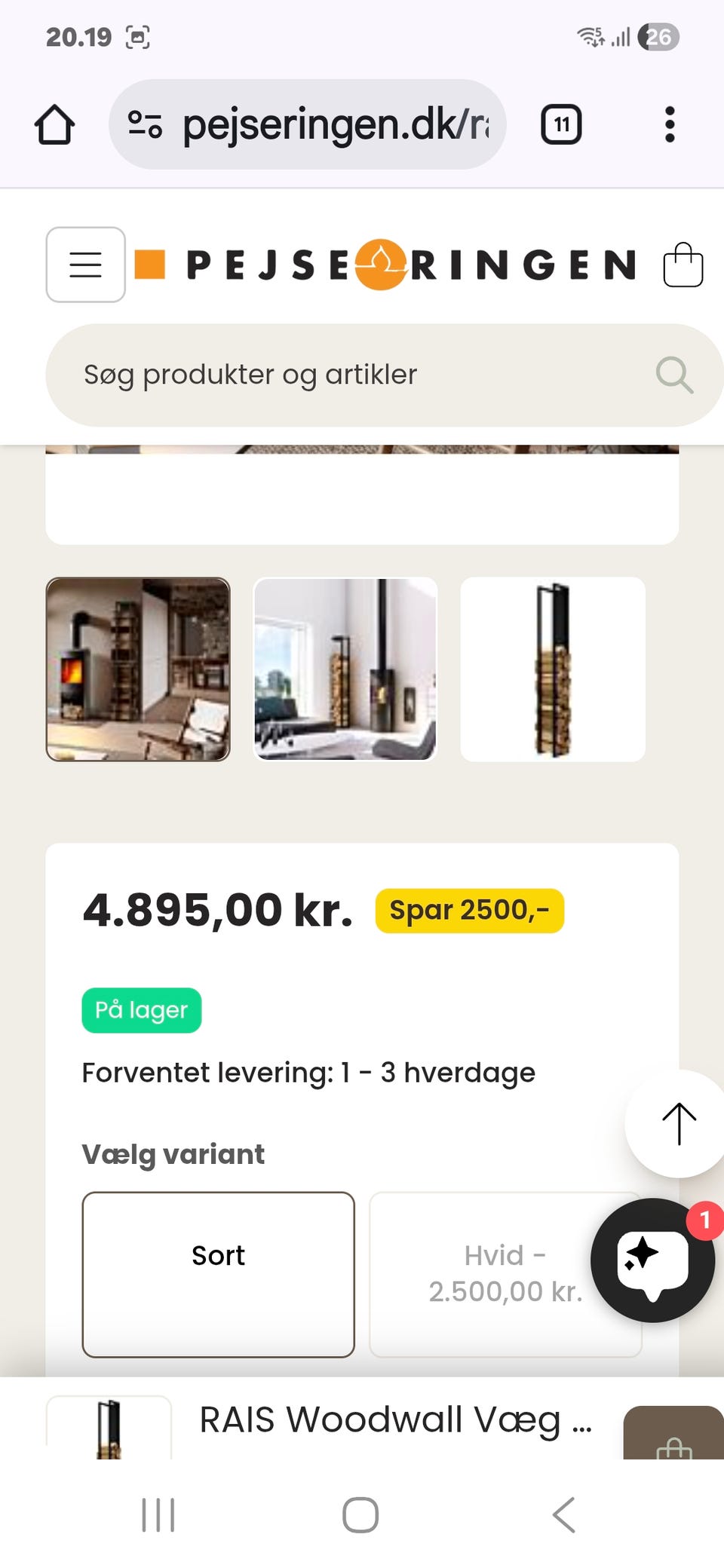This screenshot has width=724, height=1568.
Task: Open the stove room scene thumbnail
Action: (x=138, y=670)
